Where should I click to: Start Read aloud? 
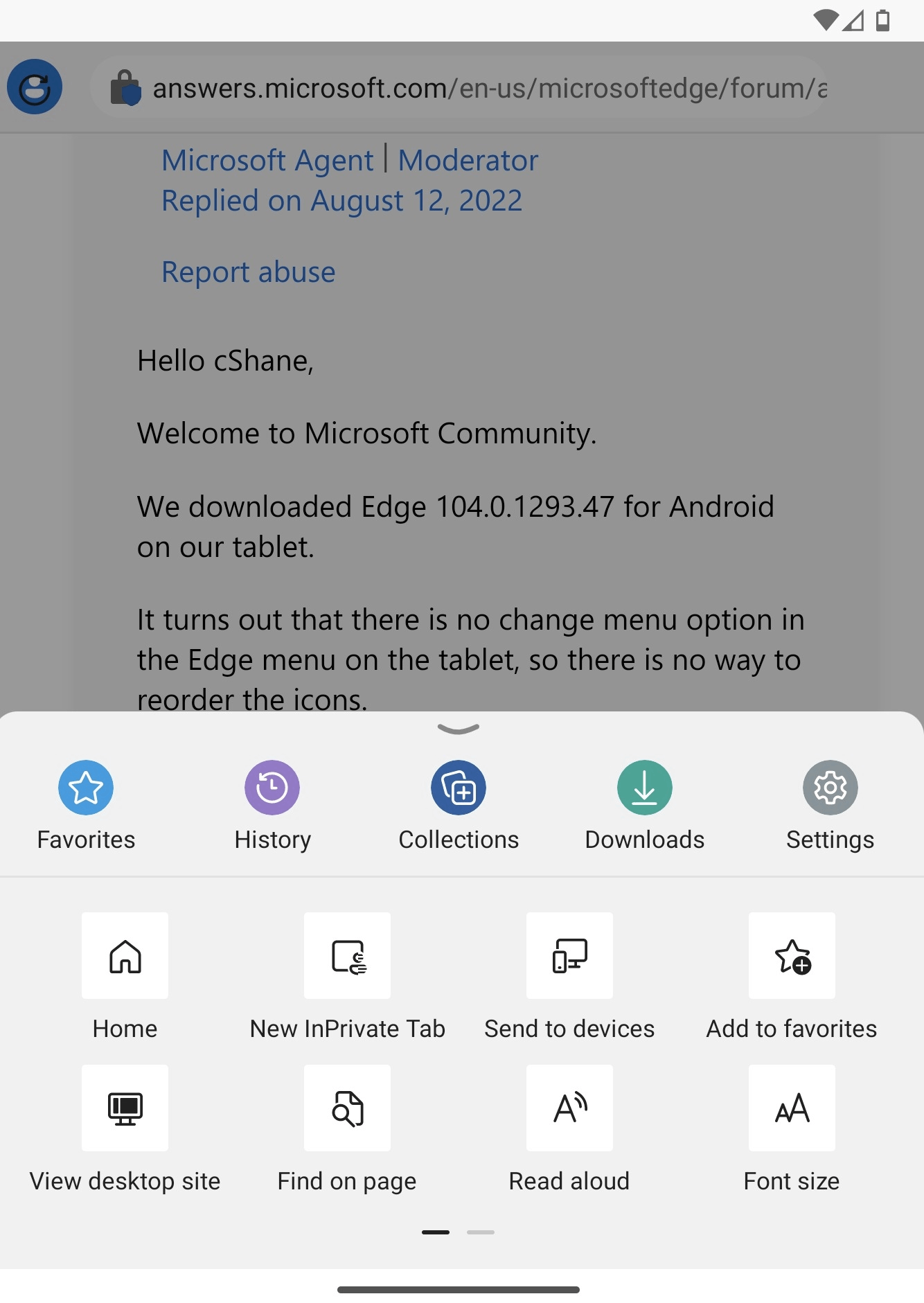[x=569, y=1108]
